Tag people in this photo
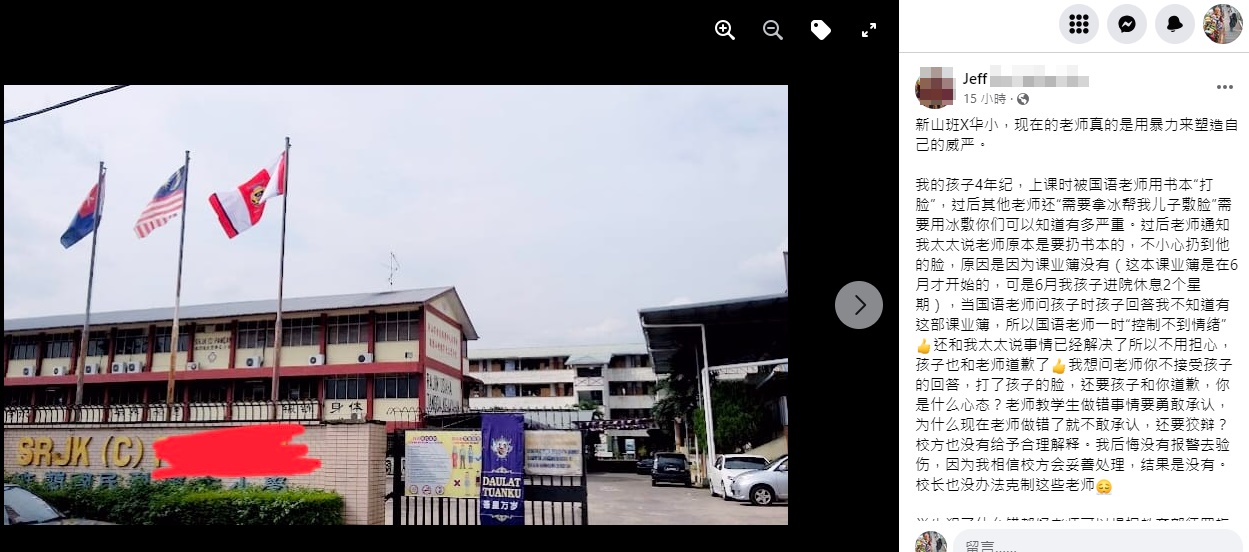 click(x=821, y=30)
